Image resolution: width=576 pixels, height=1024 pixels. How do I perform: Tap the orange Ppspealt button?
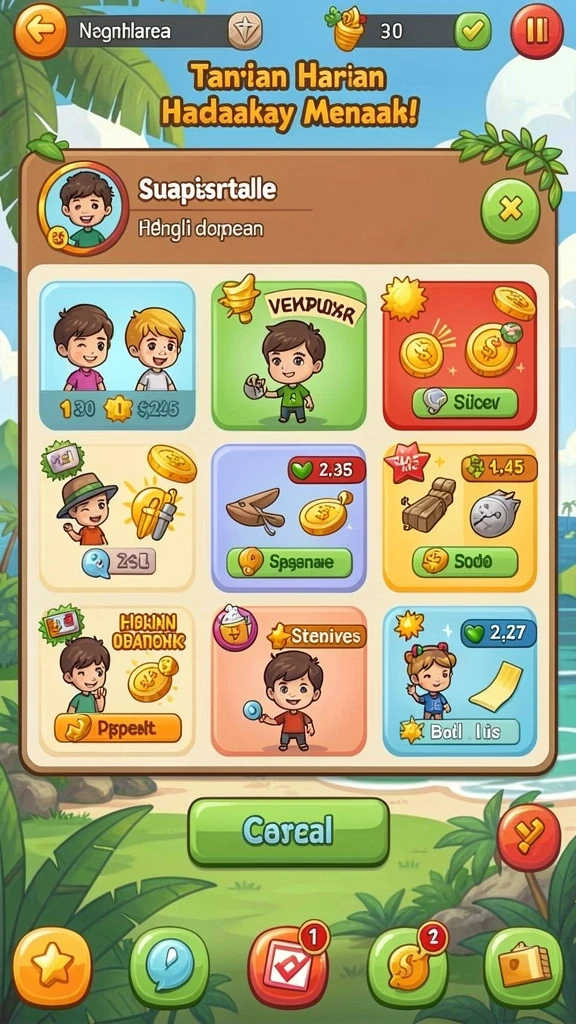click(x=118, y=728)
